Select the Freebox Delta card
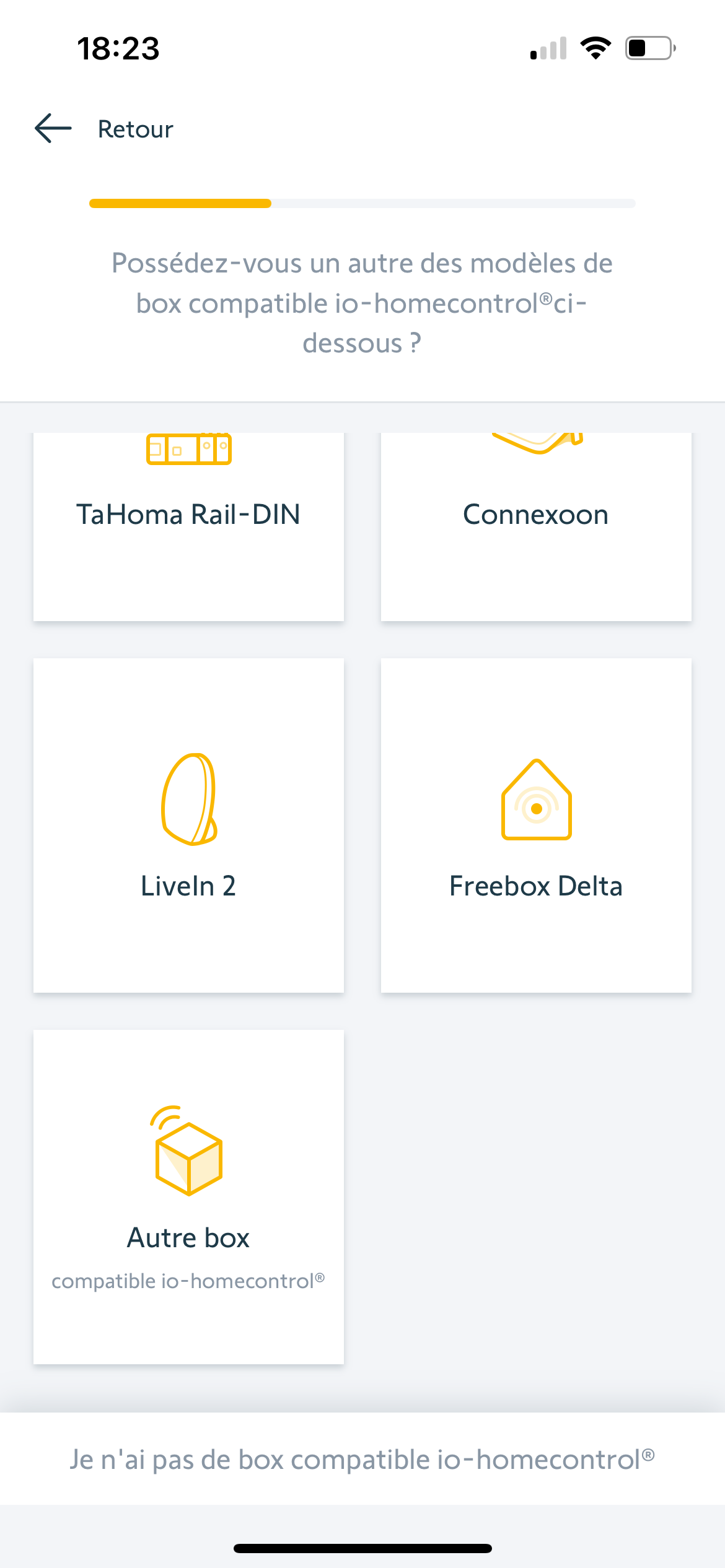725x1568 pixels. coord(536,825)
